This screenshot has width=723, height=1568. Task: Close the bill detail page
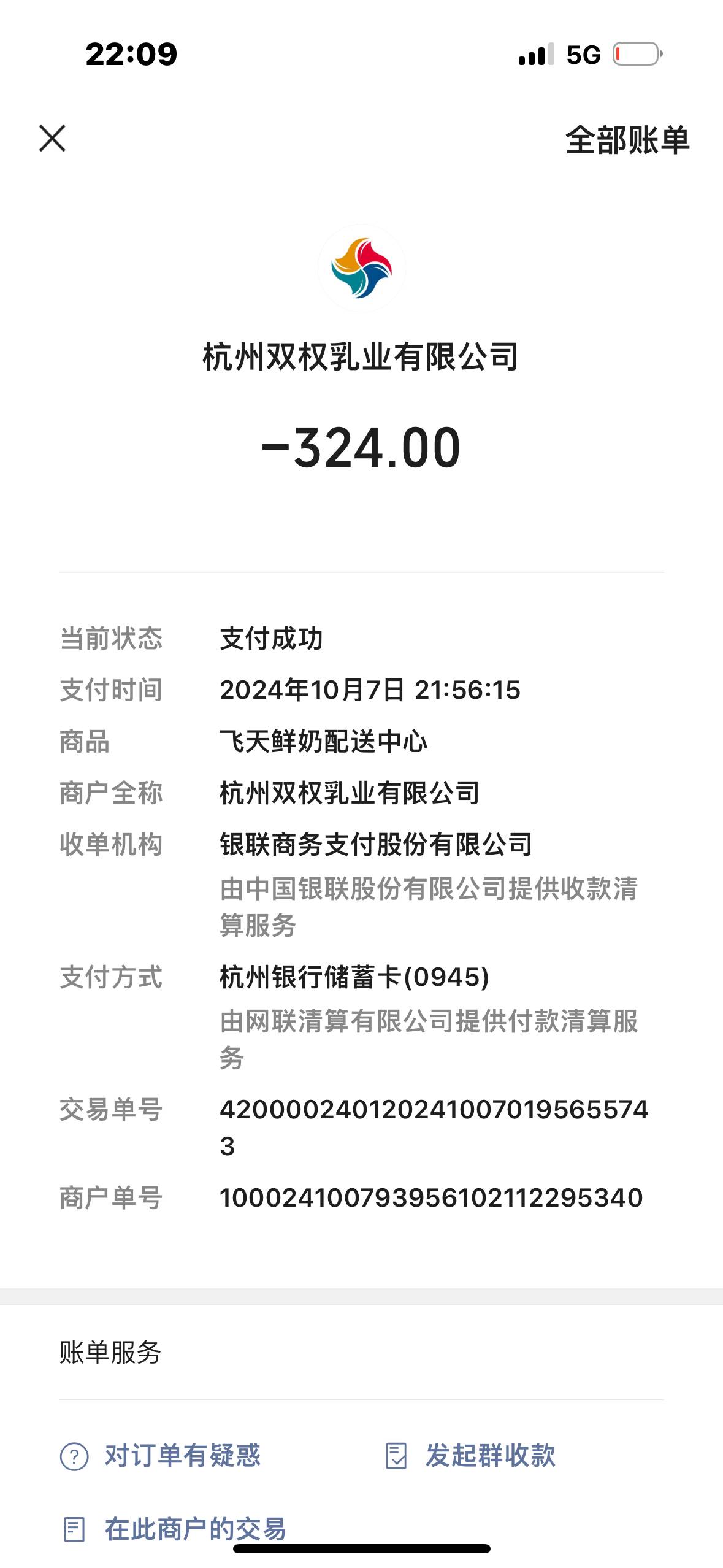52,138
